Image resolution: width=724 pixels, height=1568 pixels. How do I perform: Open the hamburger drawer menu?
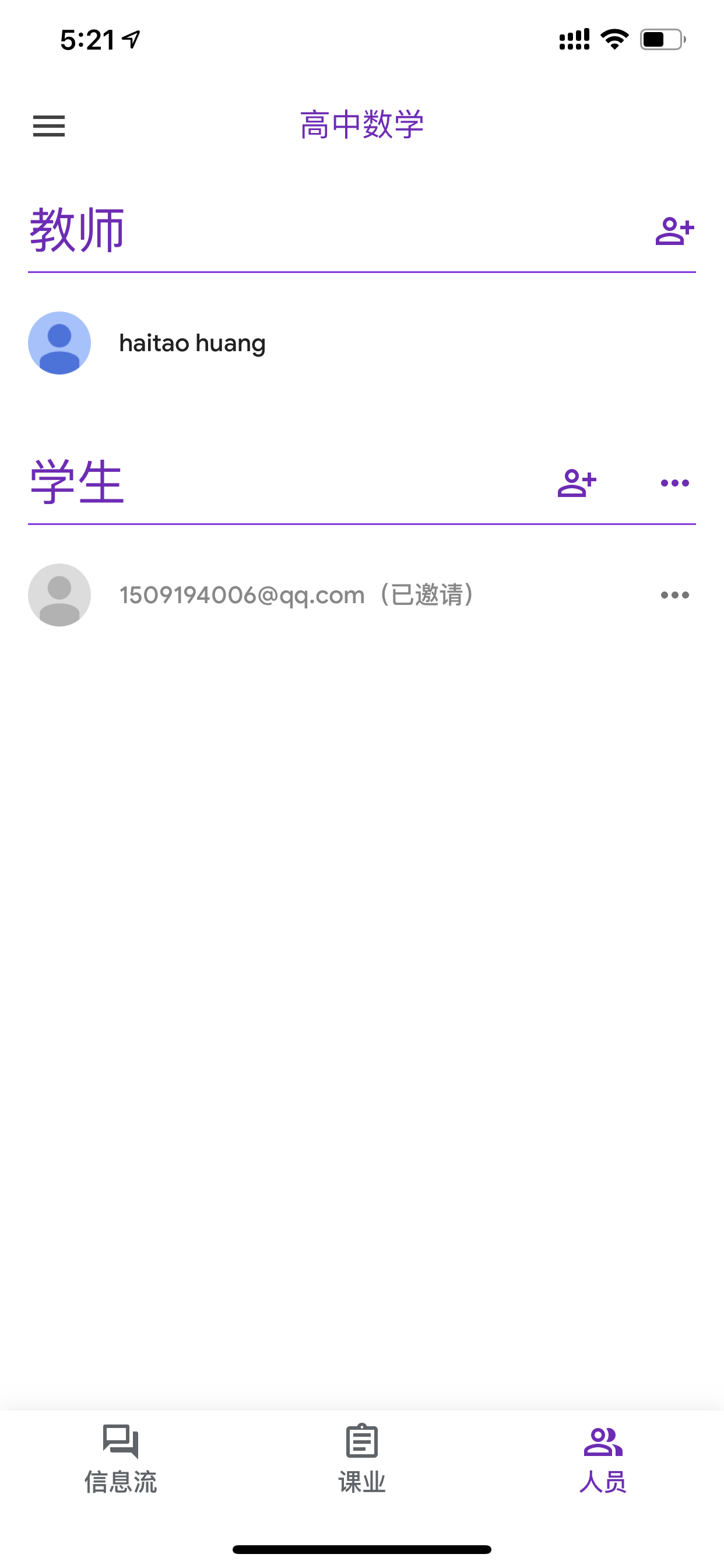48,126
